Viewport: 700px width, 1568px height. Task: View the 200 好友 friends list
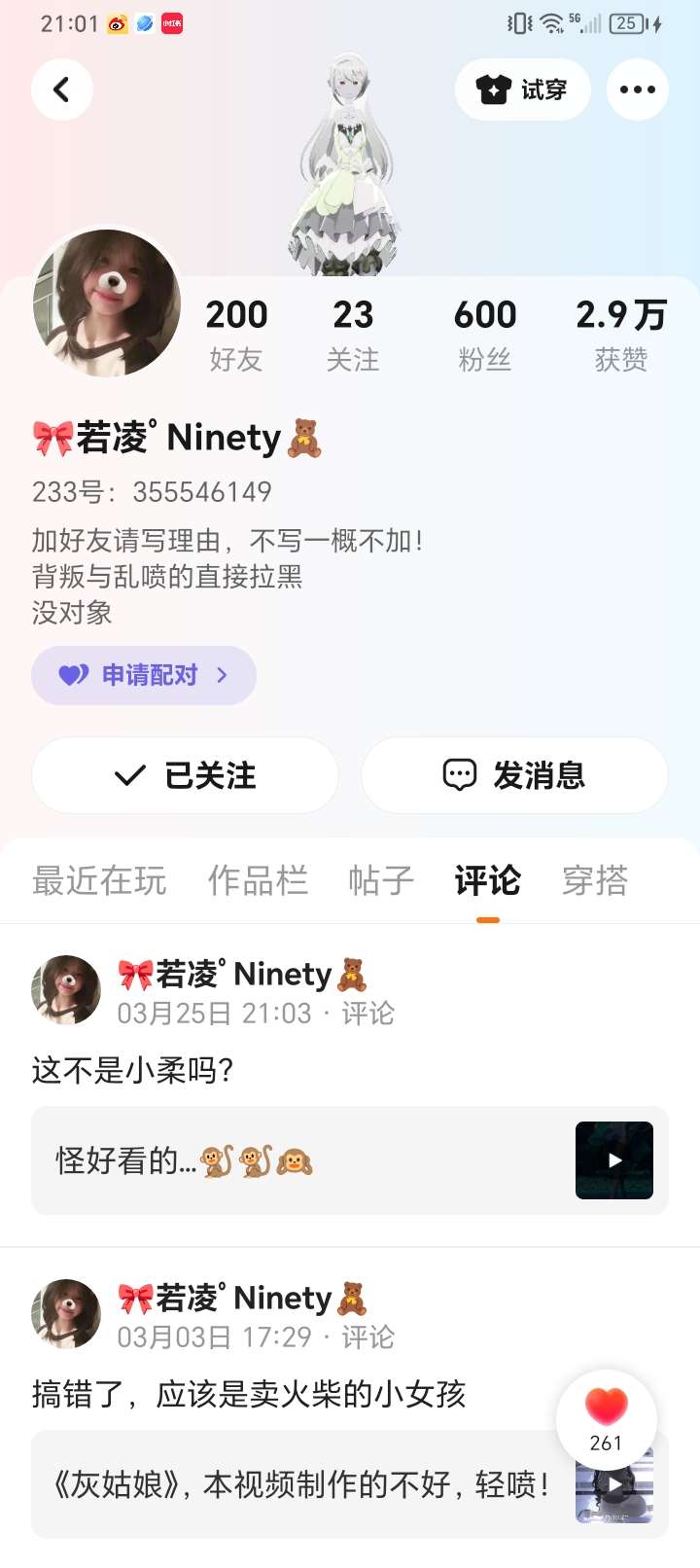coord(236,334)
